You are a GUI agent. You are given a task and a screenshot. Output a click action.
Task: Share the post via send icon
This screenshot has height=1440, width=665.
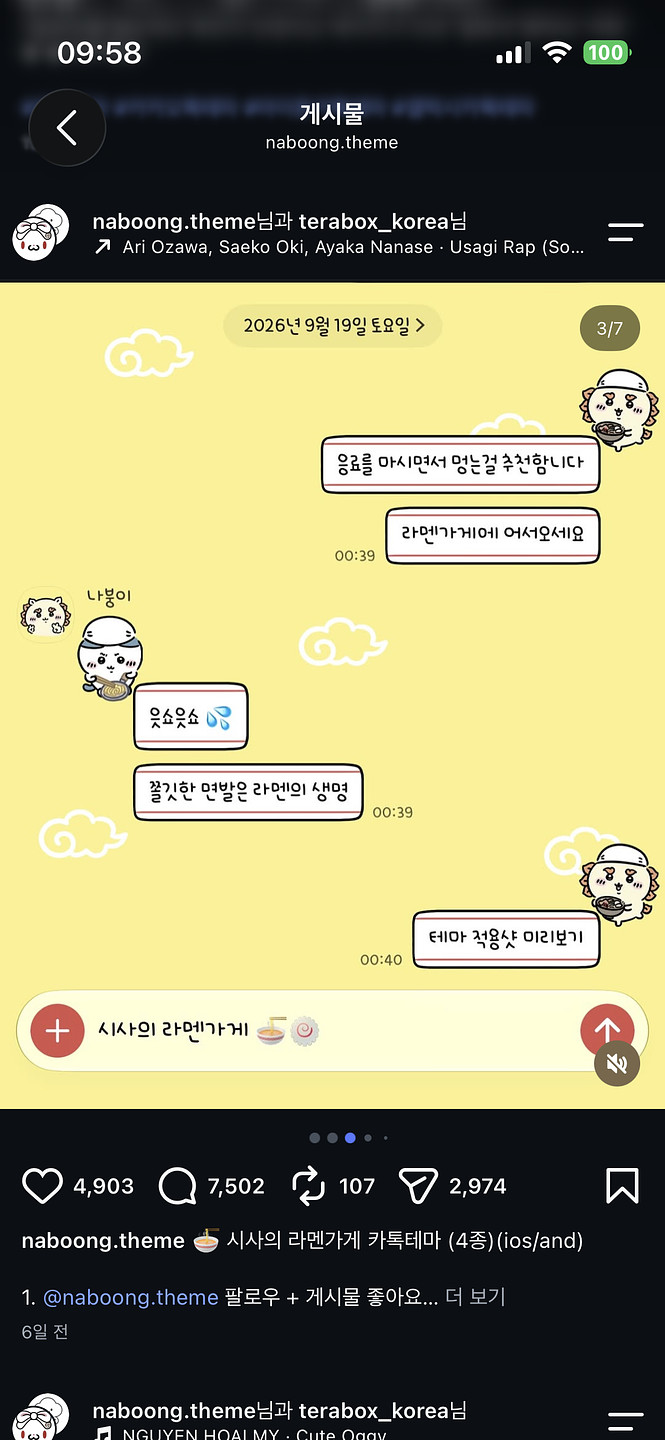click(x=418, y=1186)
